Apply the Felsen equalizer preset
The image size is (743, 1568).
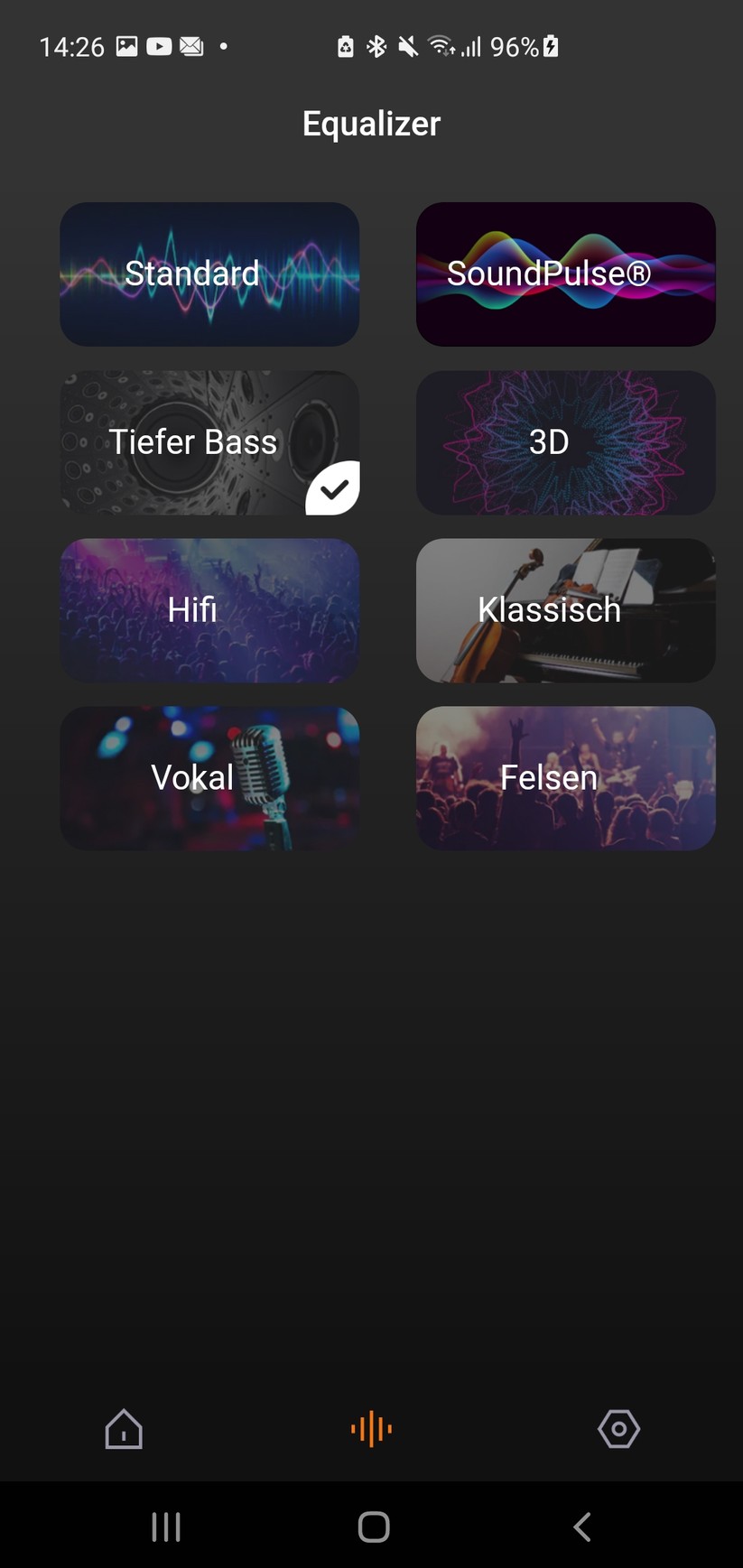coord(565,778)
